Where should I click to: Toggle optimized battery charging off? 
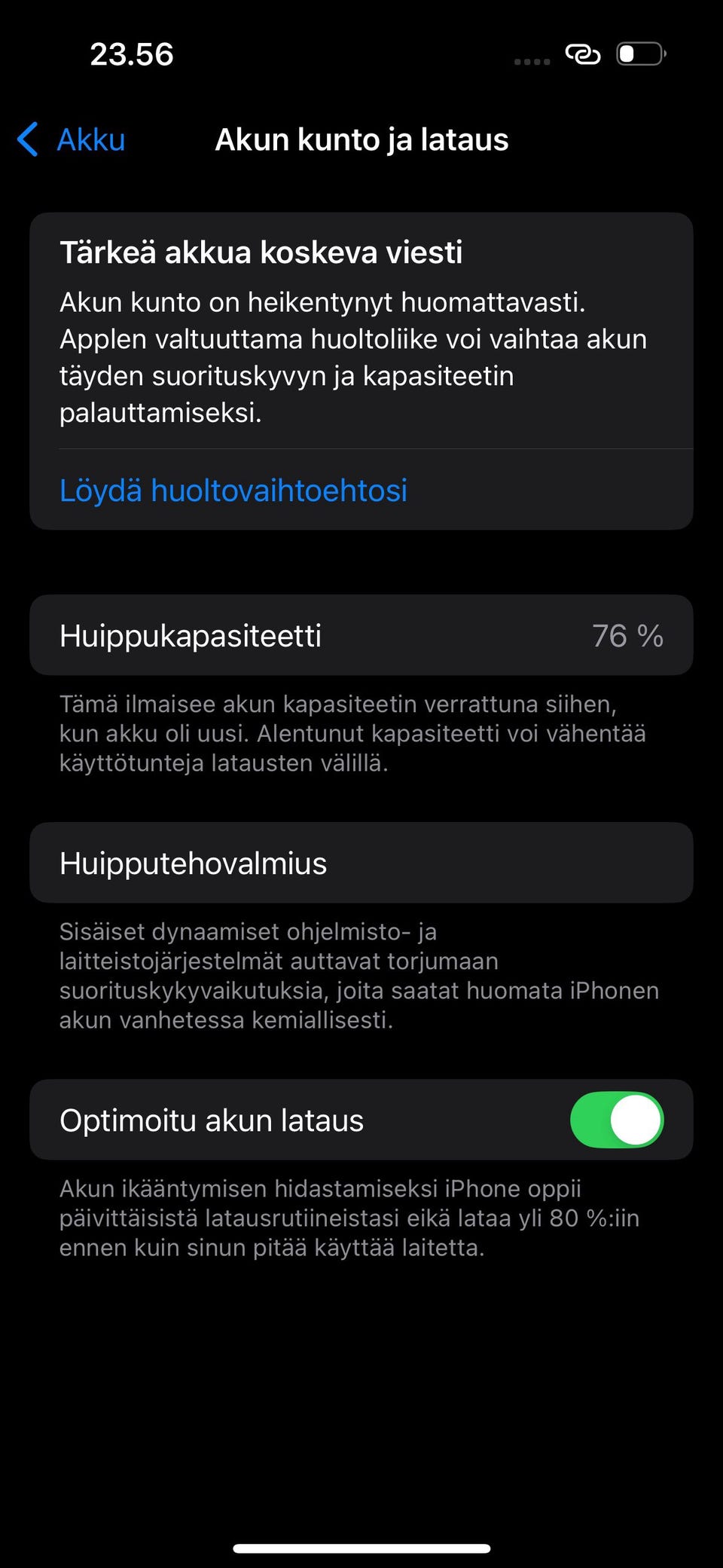pos(617,1120)
